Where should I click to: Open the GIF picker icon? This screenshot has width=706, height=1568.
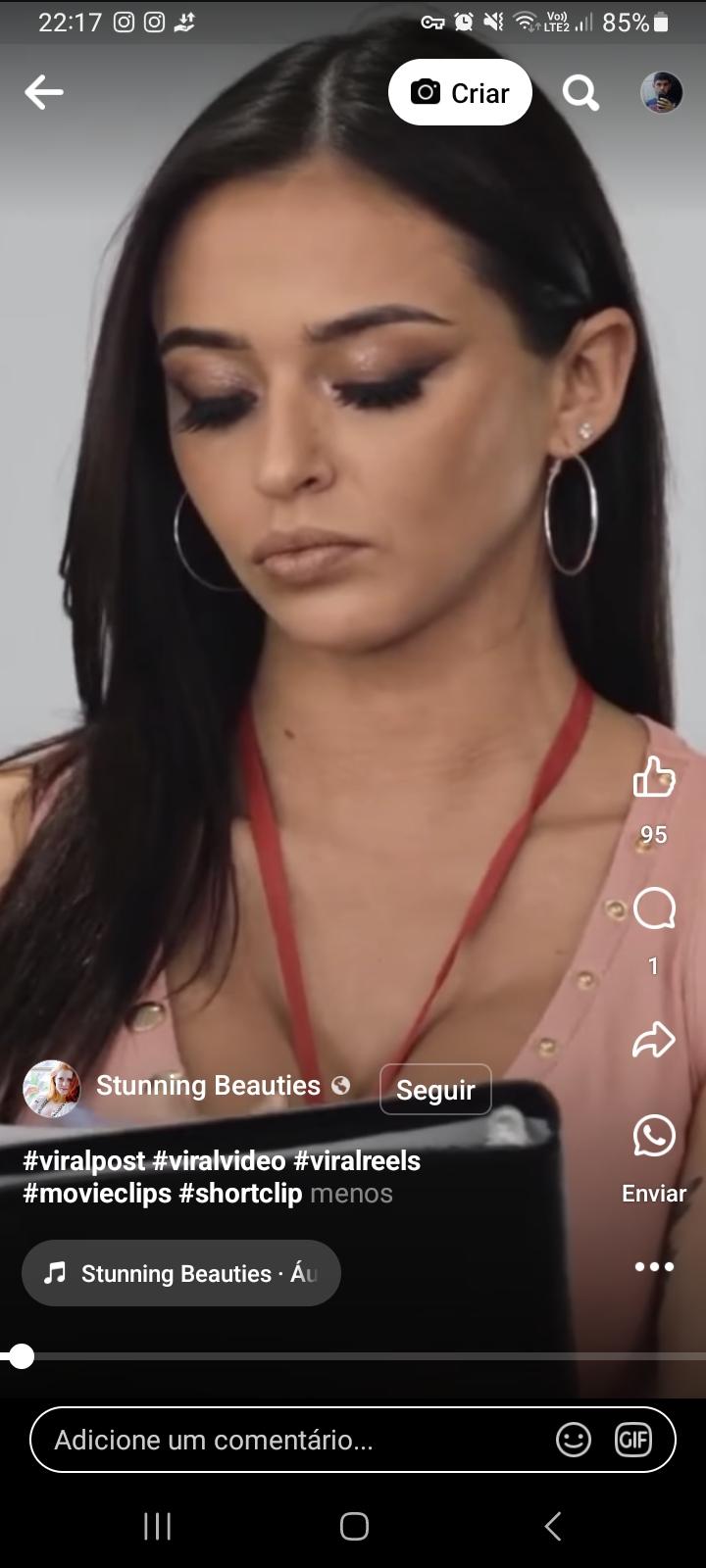click(633, 1440)
